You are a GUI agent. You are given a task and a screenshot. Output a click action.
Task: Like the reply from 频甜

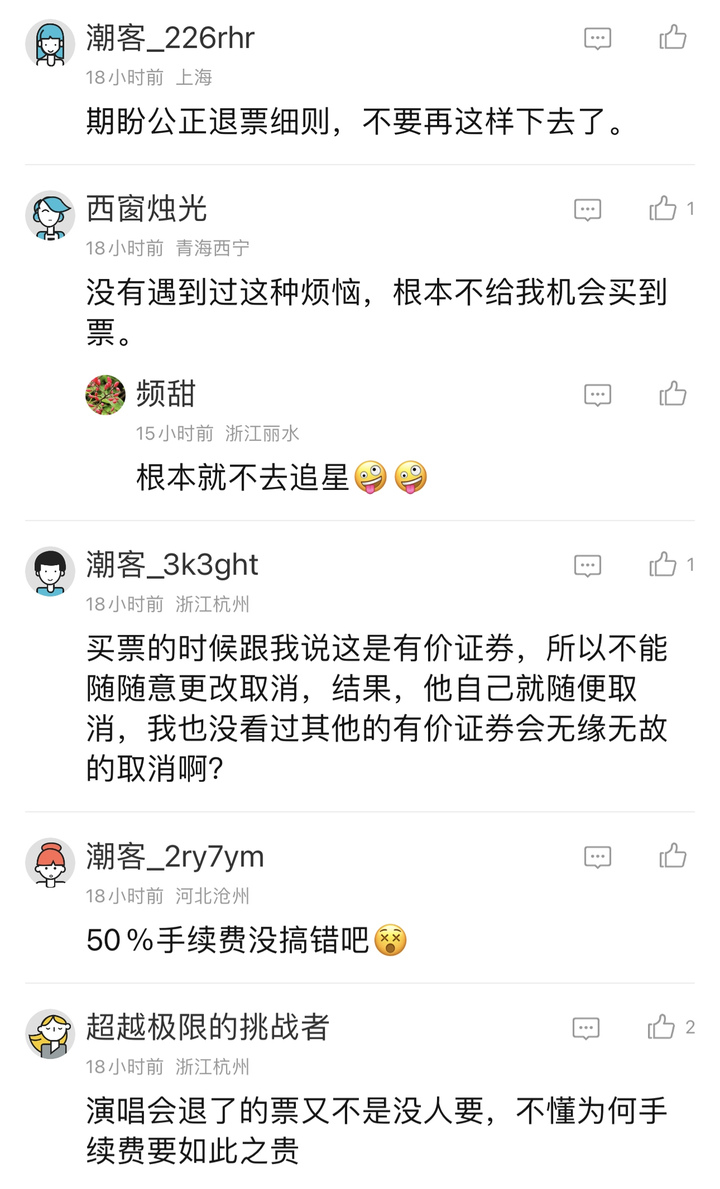click(672, 394)
